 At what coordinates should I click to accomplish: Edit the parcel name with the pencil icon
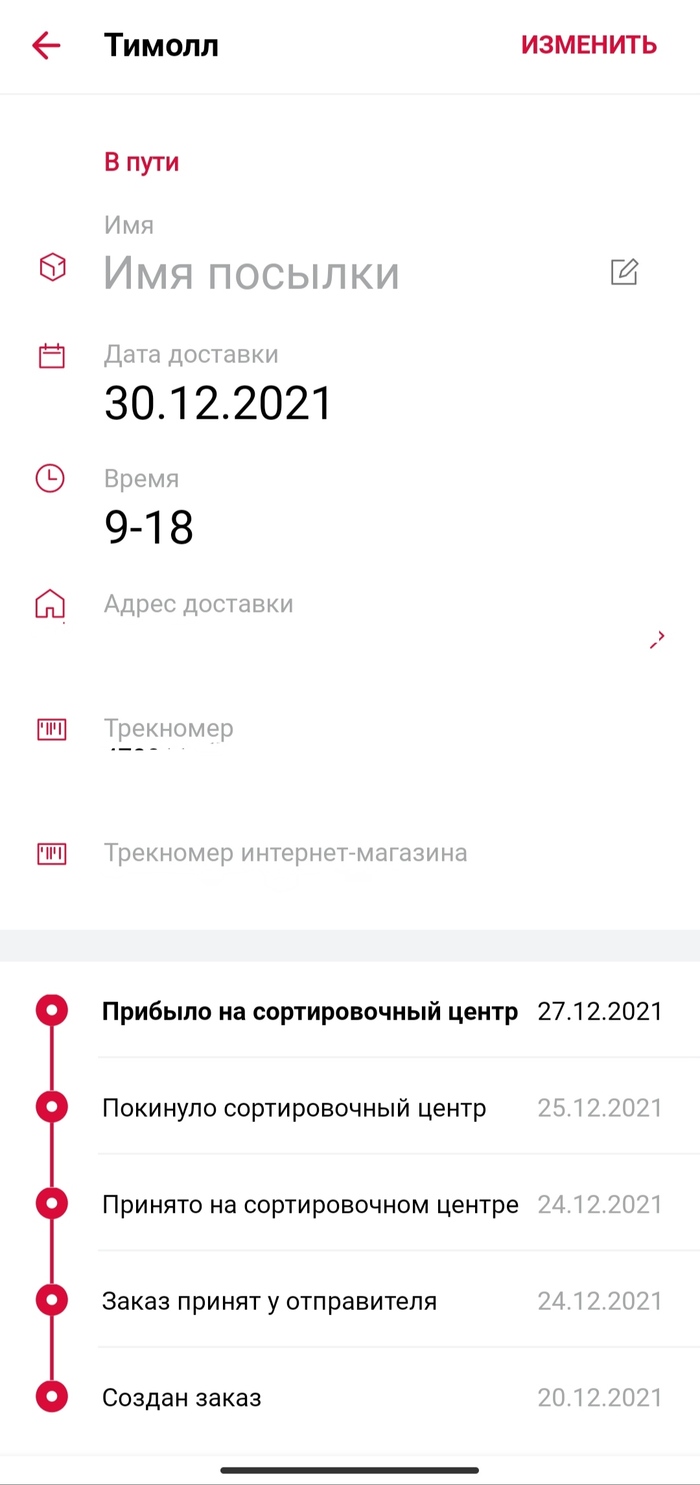click(x=624, y=272)
